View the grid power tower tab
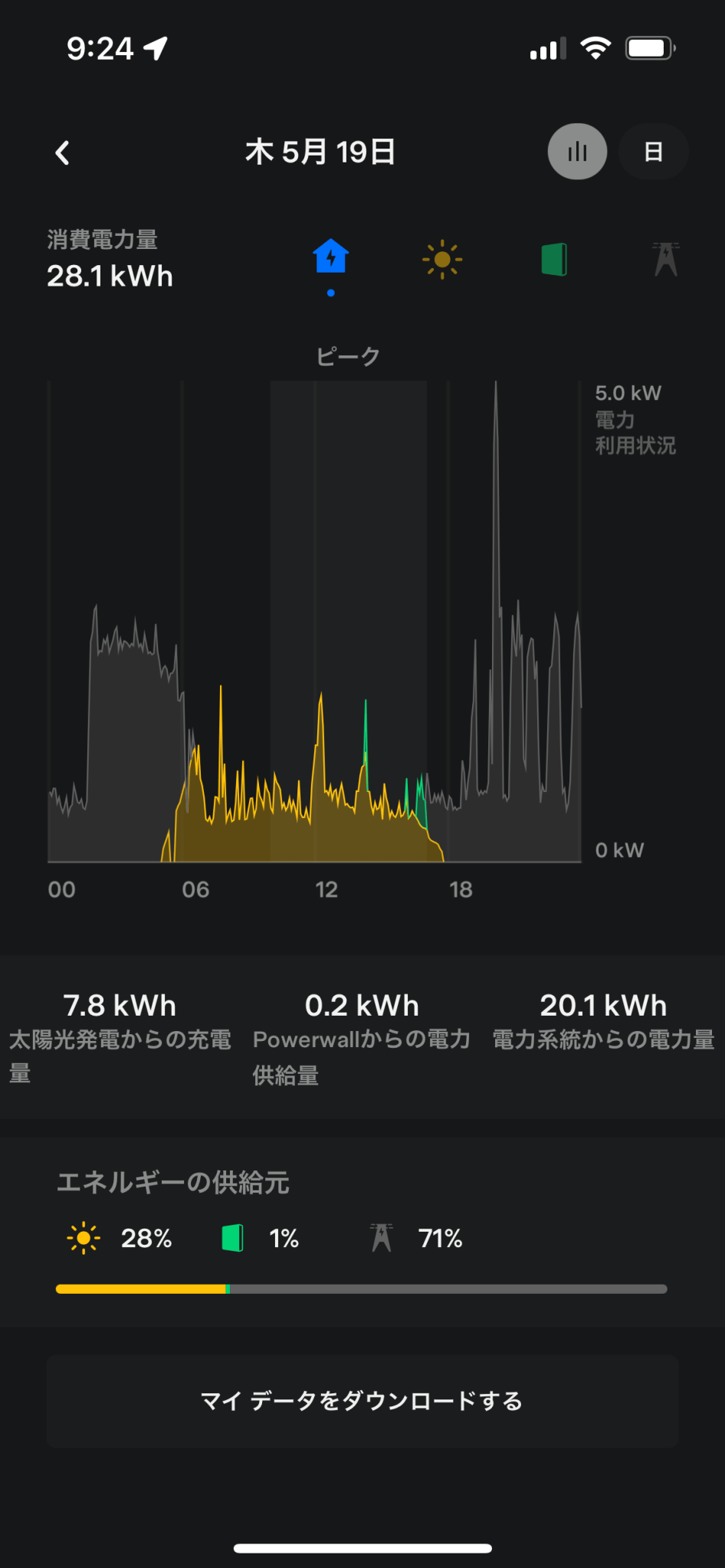 665,260
